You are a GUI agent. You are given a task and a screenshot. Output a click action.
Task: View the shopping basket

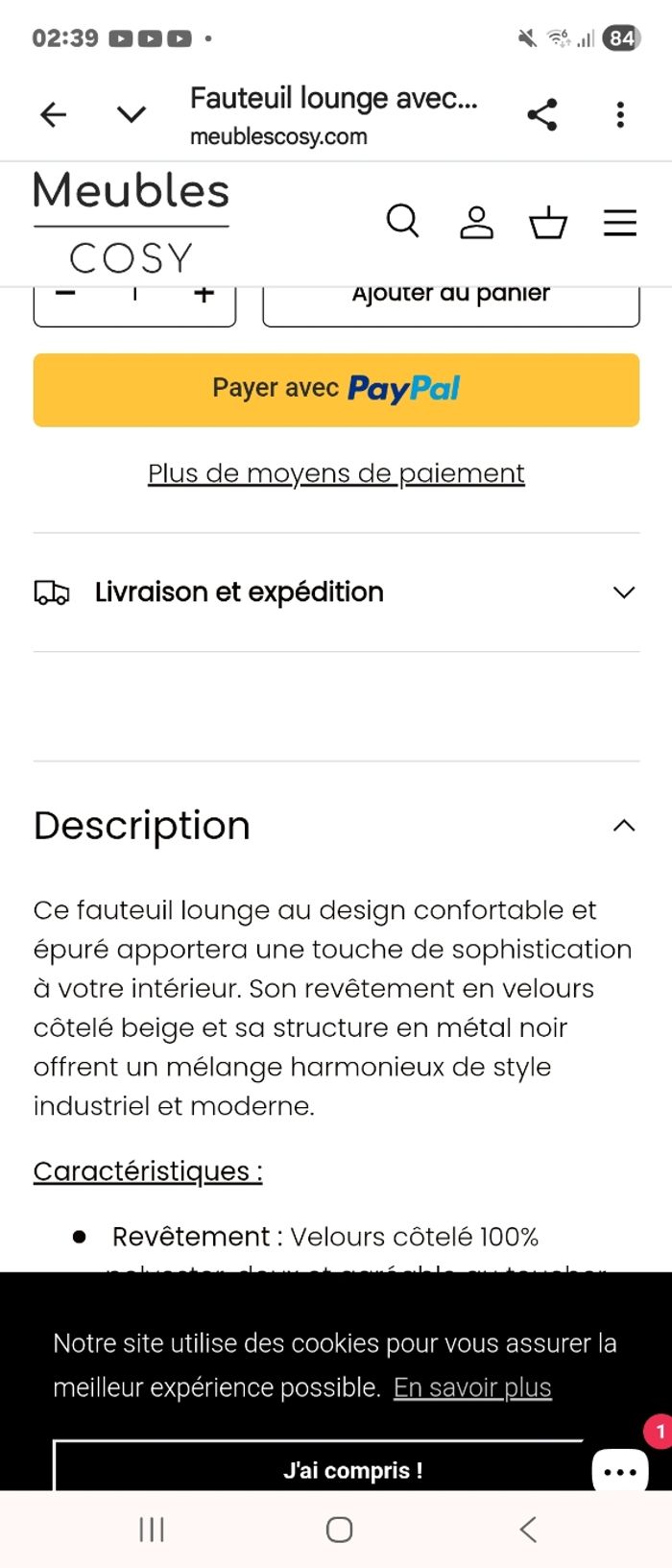pos(548,223)
